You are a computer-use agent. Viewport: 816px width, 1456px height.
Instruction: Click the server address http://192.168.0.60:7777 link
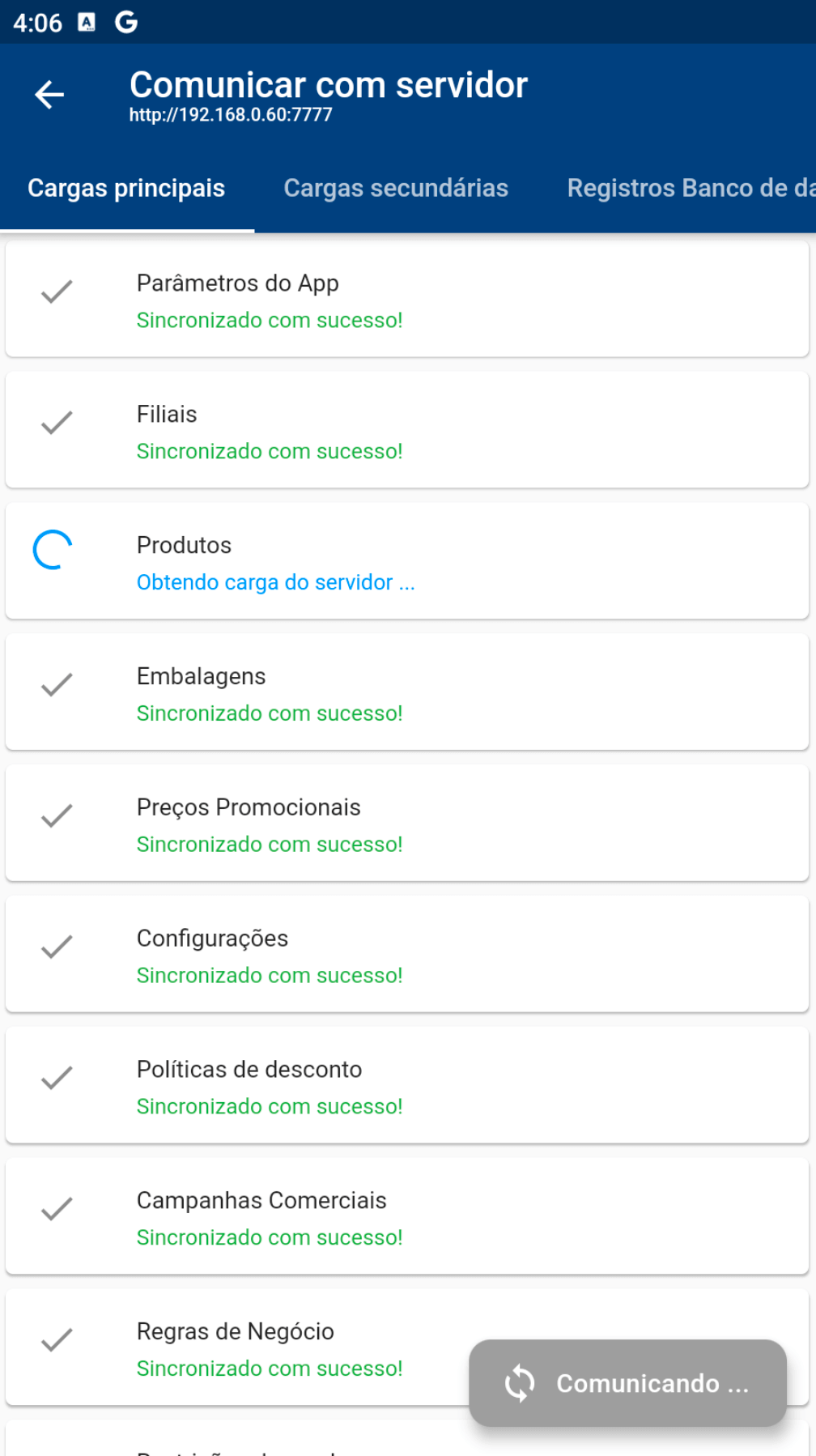tap(229, 115)
